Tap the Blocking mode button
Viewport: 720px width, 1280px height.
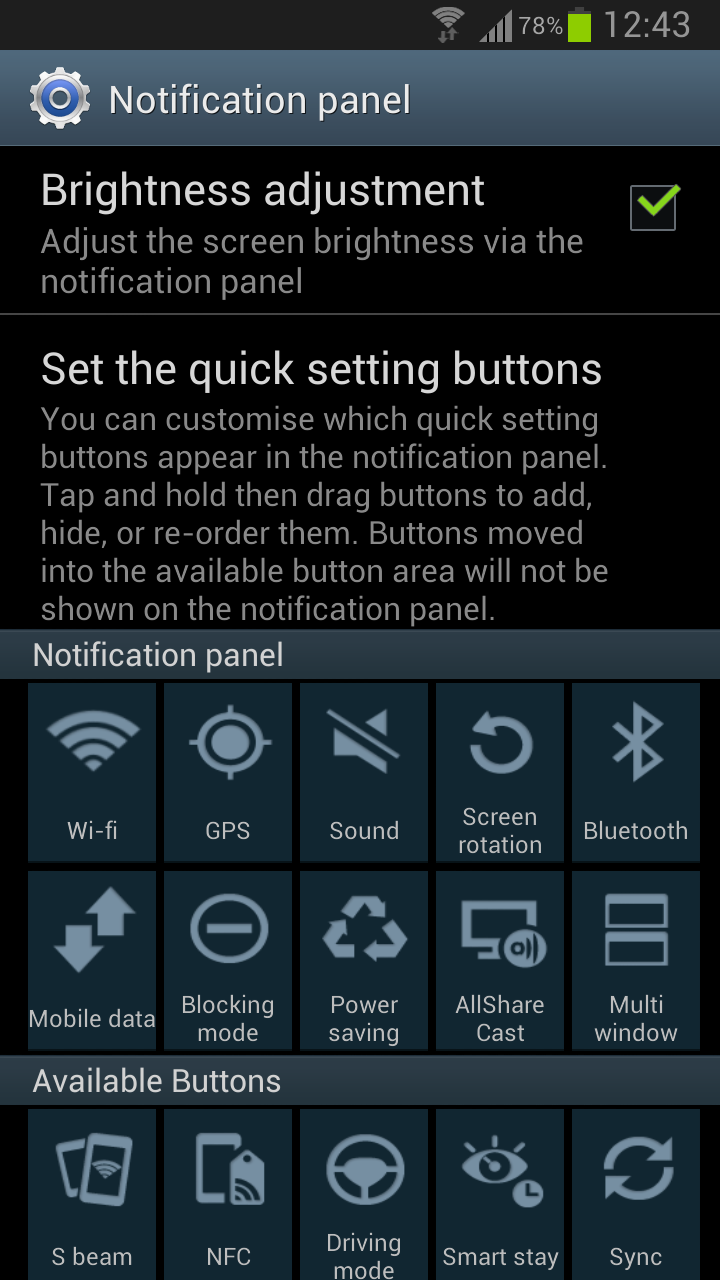(228, 960)
